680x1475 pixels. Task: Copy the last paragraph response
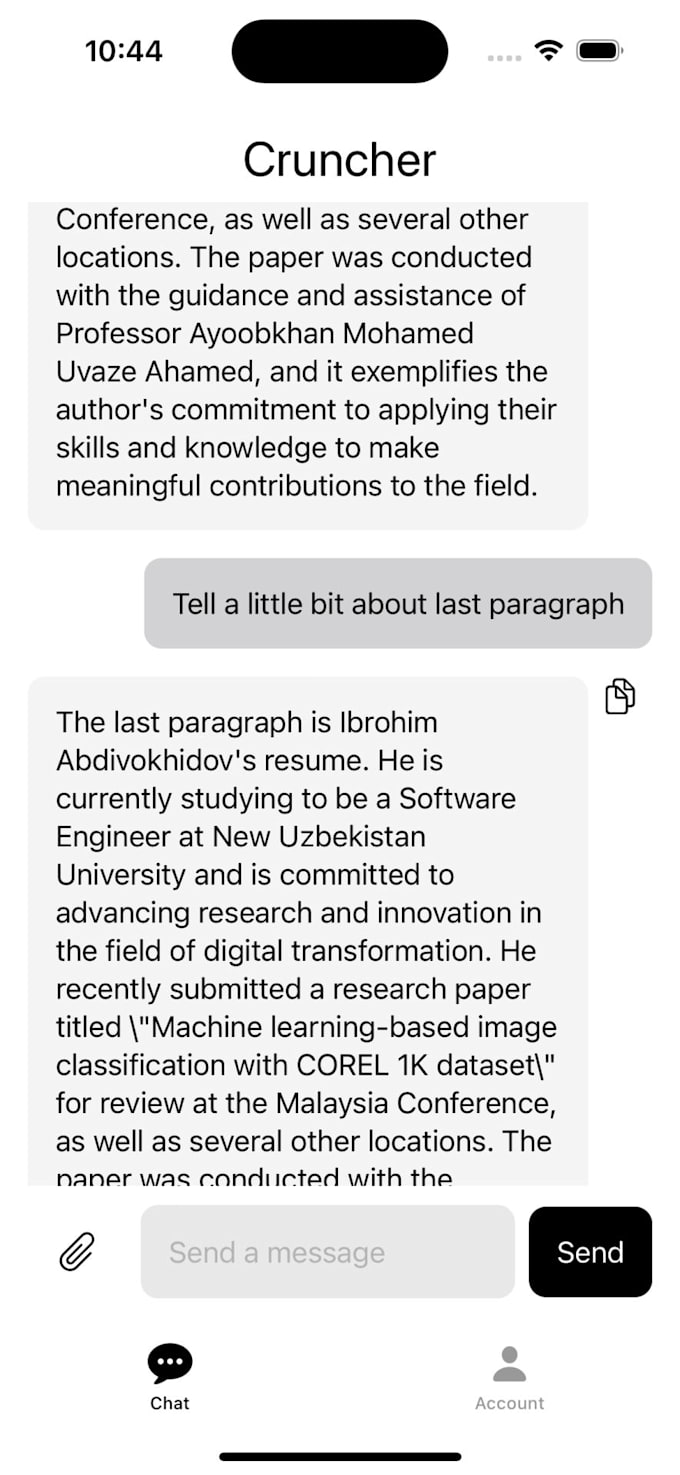(x=620, y=696)
